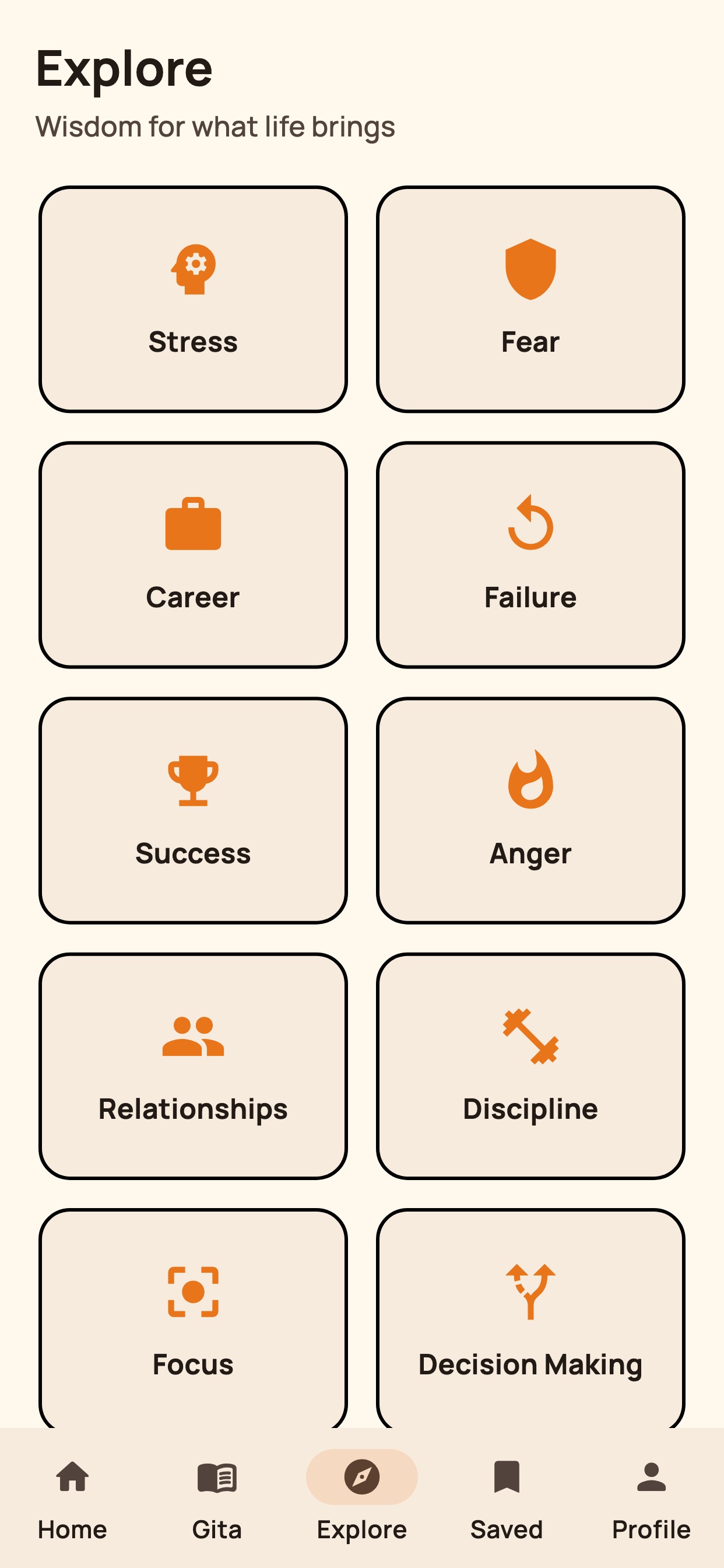
Task: Open the Saved tab
Action: tap(507, 1498)
